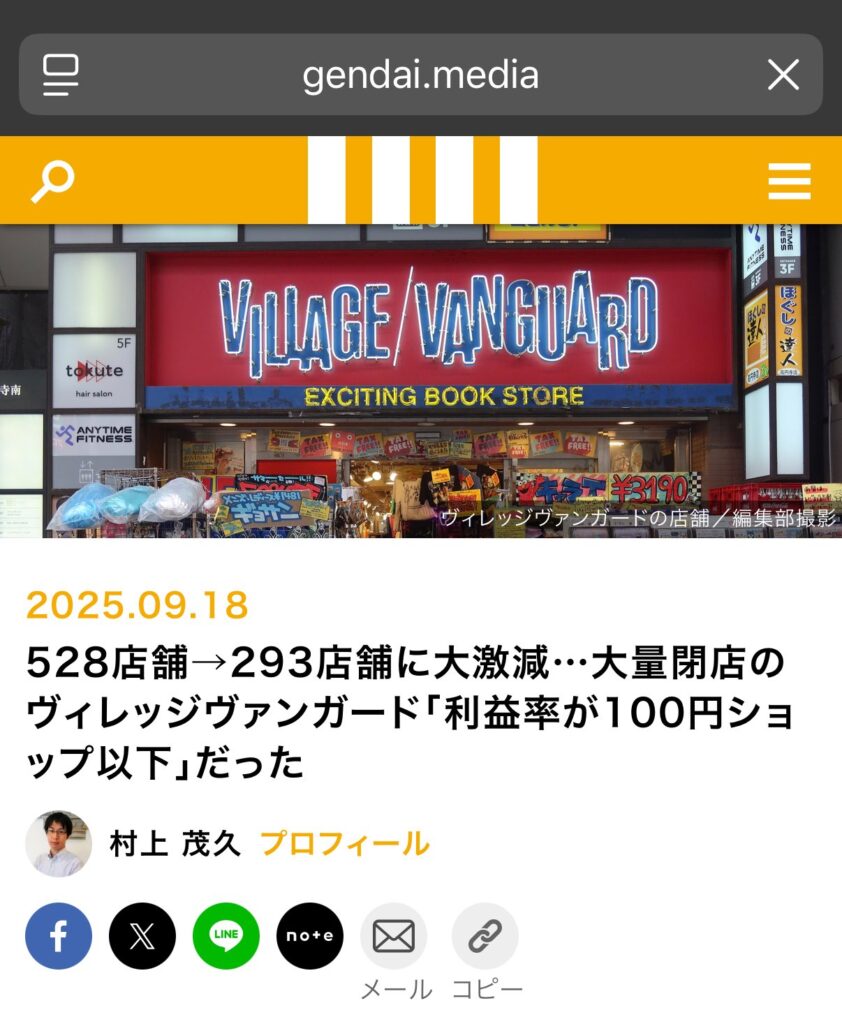This screenshot has height=1024, width=842.
Task: Open the hamburger navigation menu
Action: 789,180
